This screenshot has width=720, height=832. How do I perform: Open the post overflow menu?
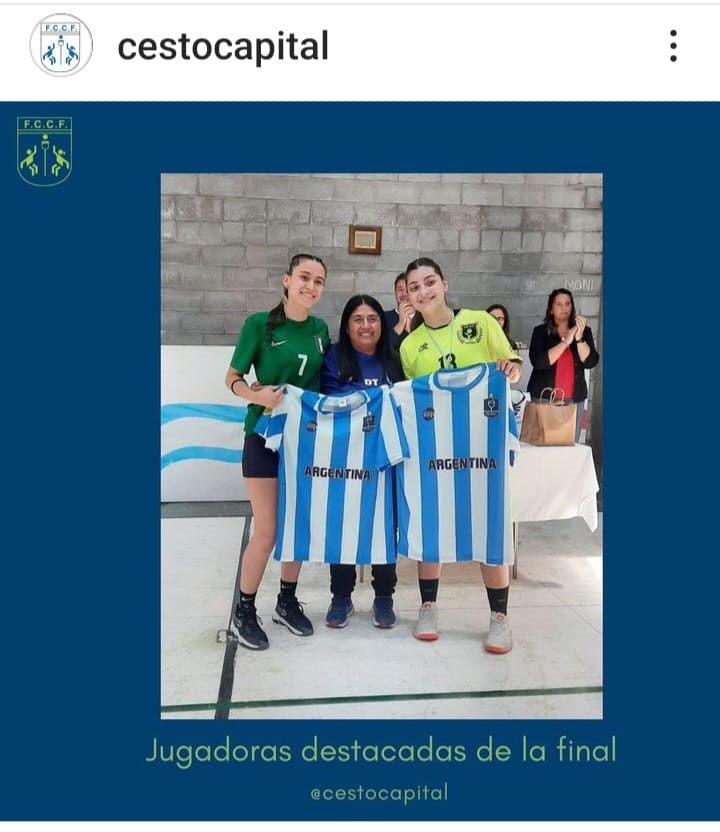[x=673, y=46]
